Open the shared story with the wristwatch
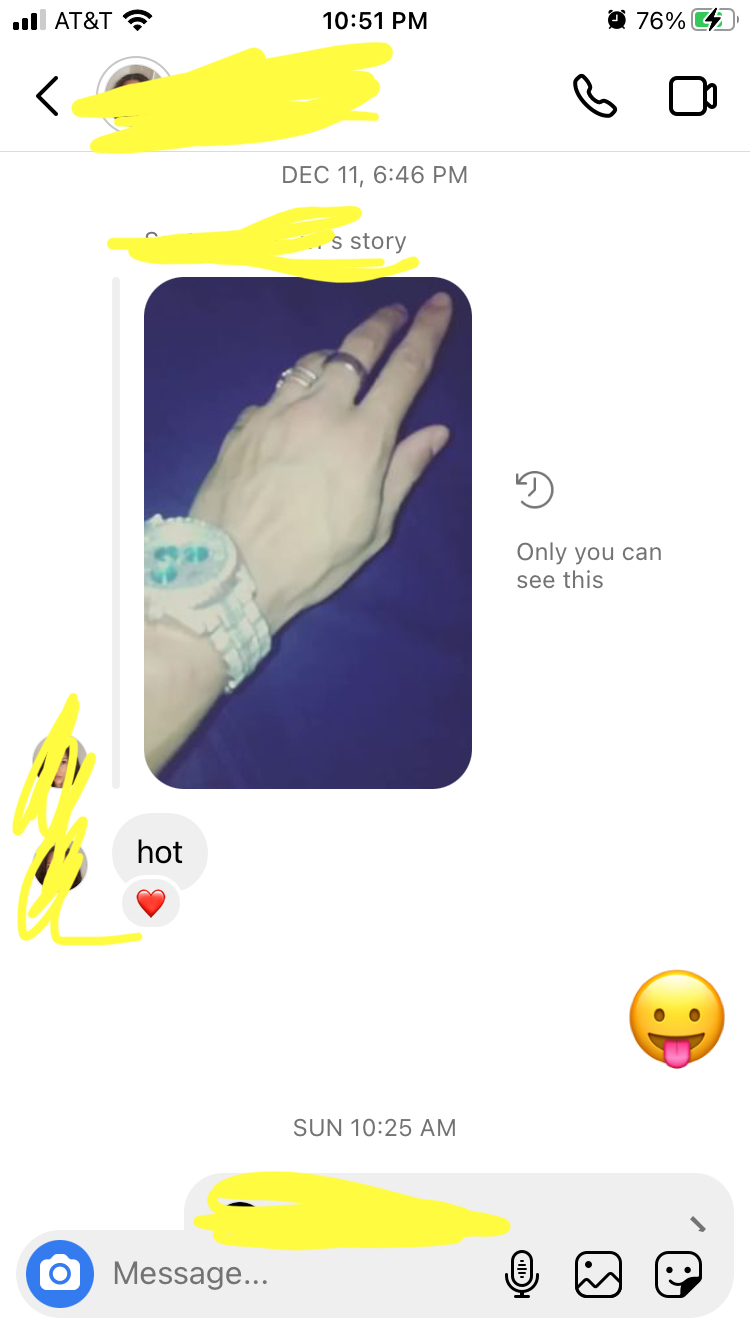750x1334 pixels. [307, 532]
